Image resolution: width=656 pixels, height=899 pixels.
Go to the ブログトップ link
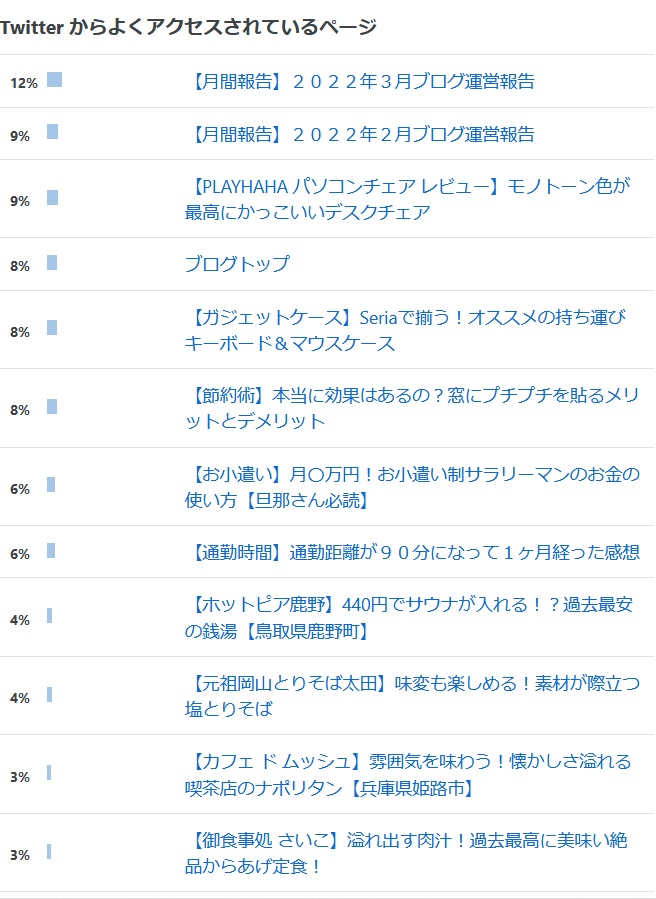click(237, 264)
